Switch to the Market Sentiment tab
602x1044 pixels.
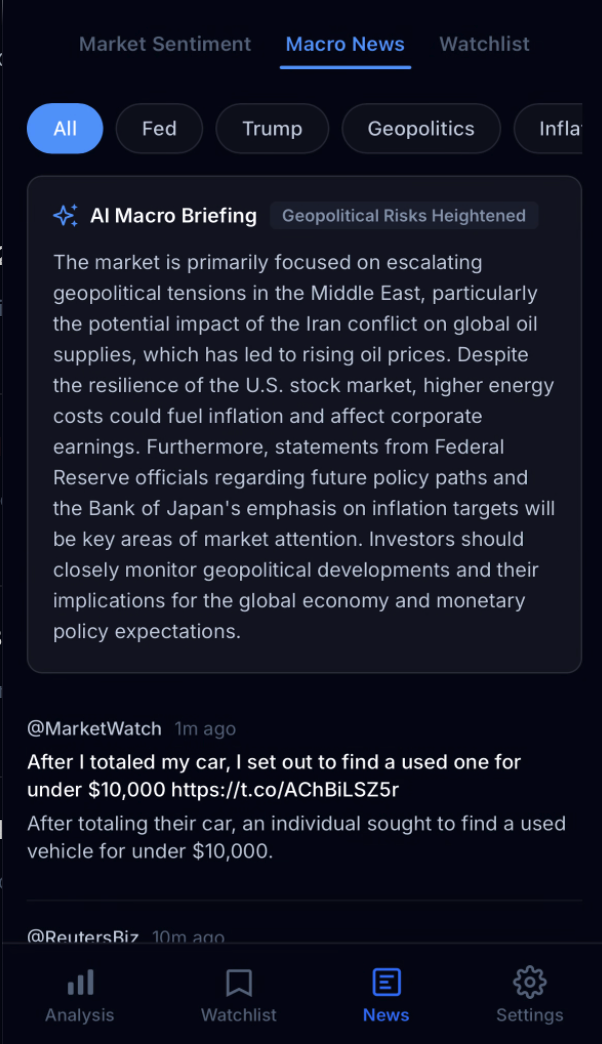(x=164, y=44)
